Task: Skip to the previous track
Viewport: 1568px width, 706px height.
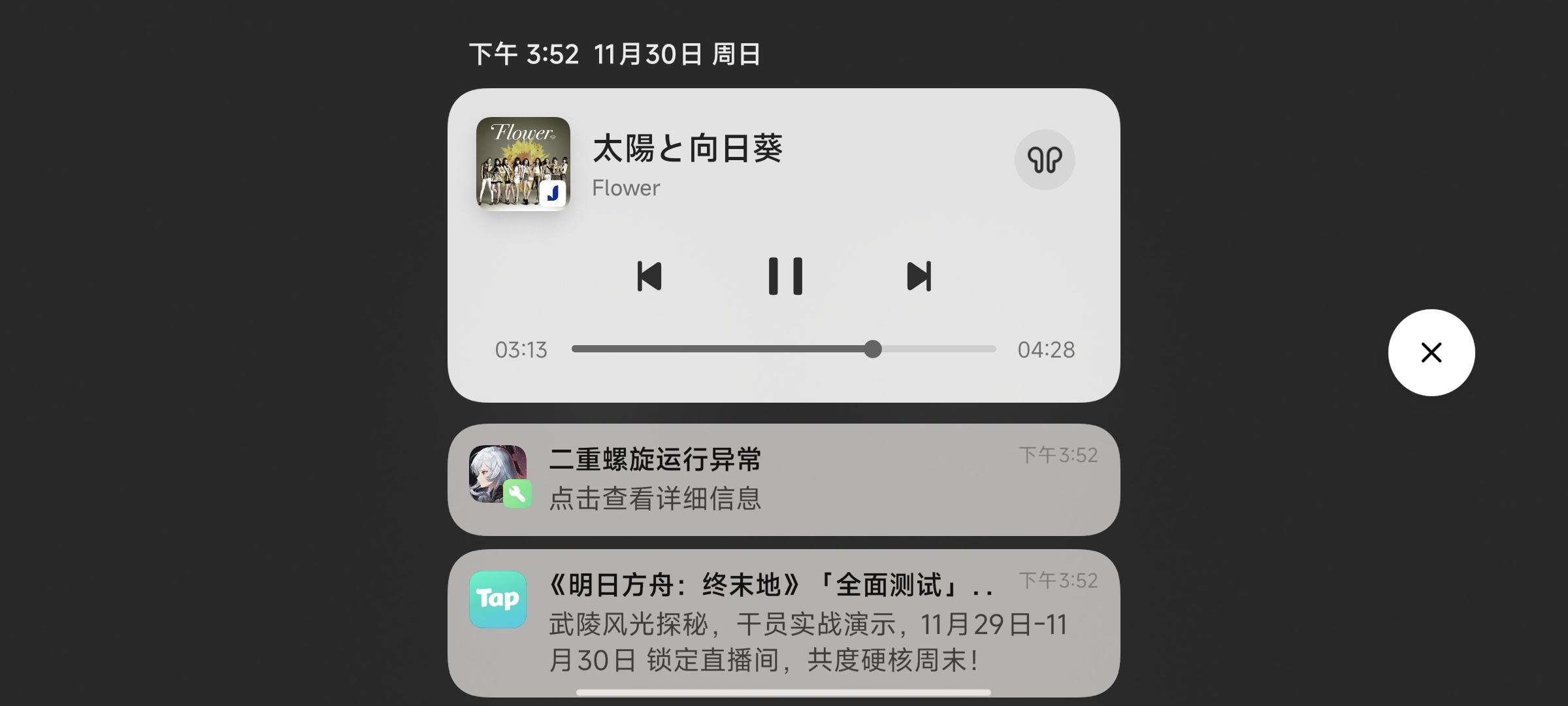Action: point(649,276)
